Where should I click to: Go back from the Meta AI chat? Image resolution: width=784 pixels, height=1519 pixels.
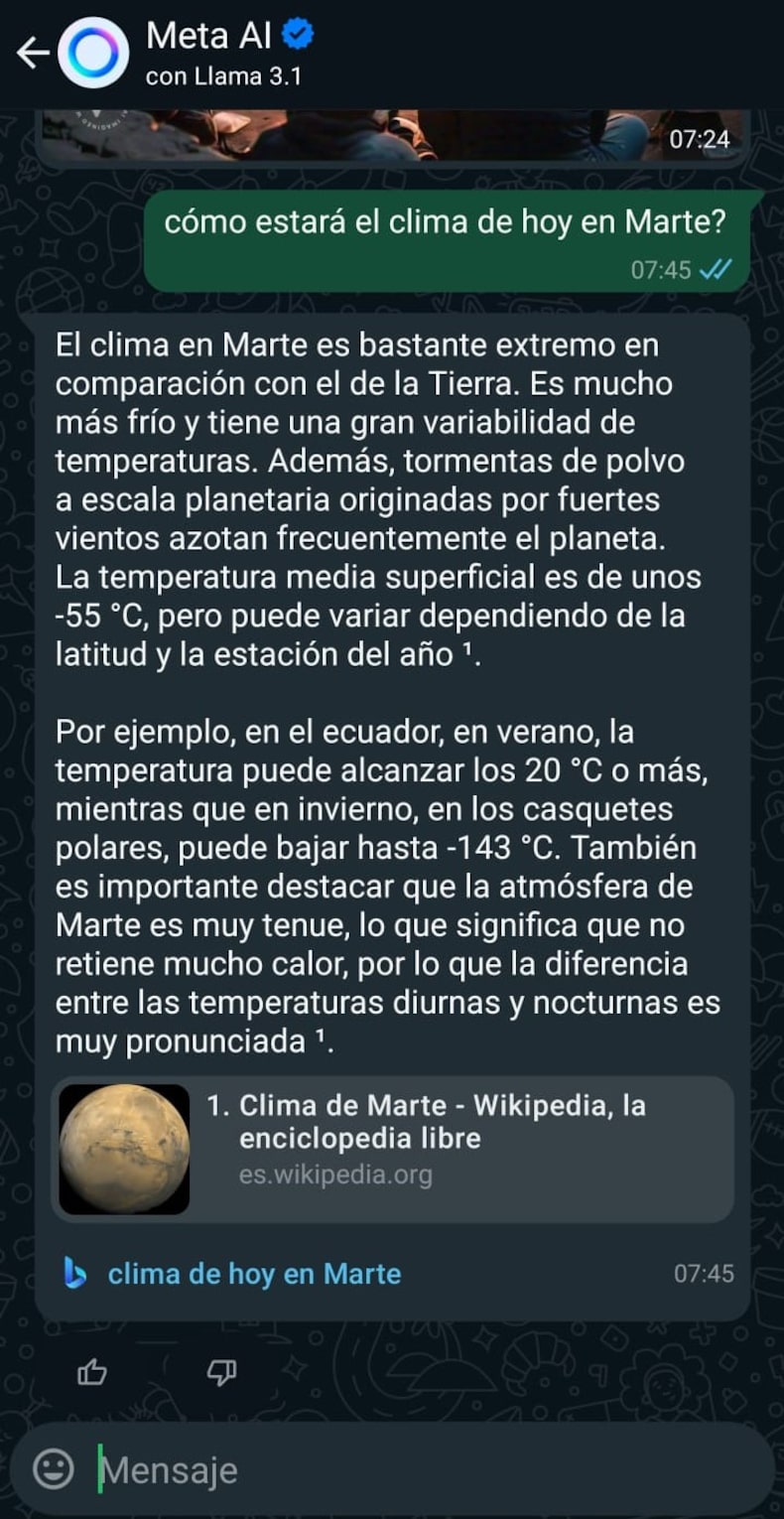pos(32,53)
